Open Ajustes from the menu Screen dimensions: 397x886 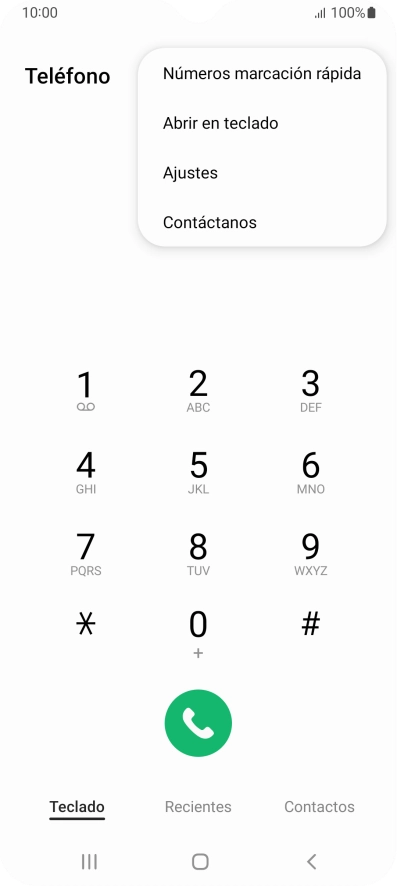(262, 173)
